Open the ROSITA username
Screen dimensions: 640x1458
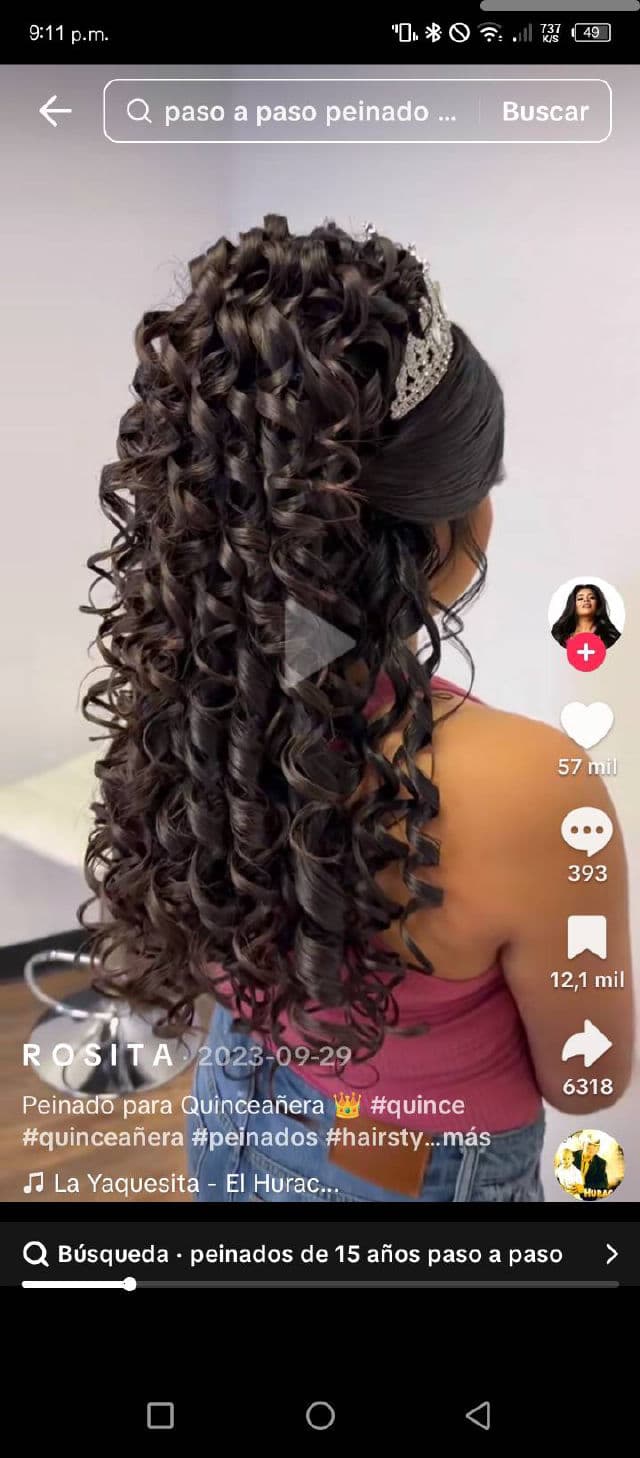98,1055
